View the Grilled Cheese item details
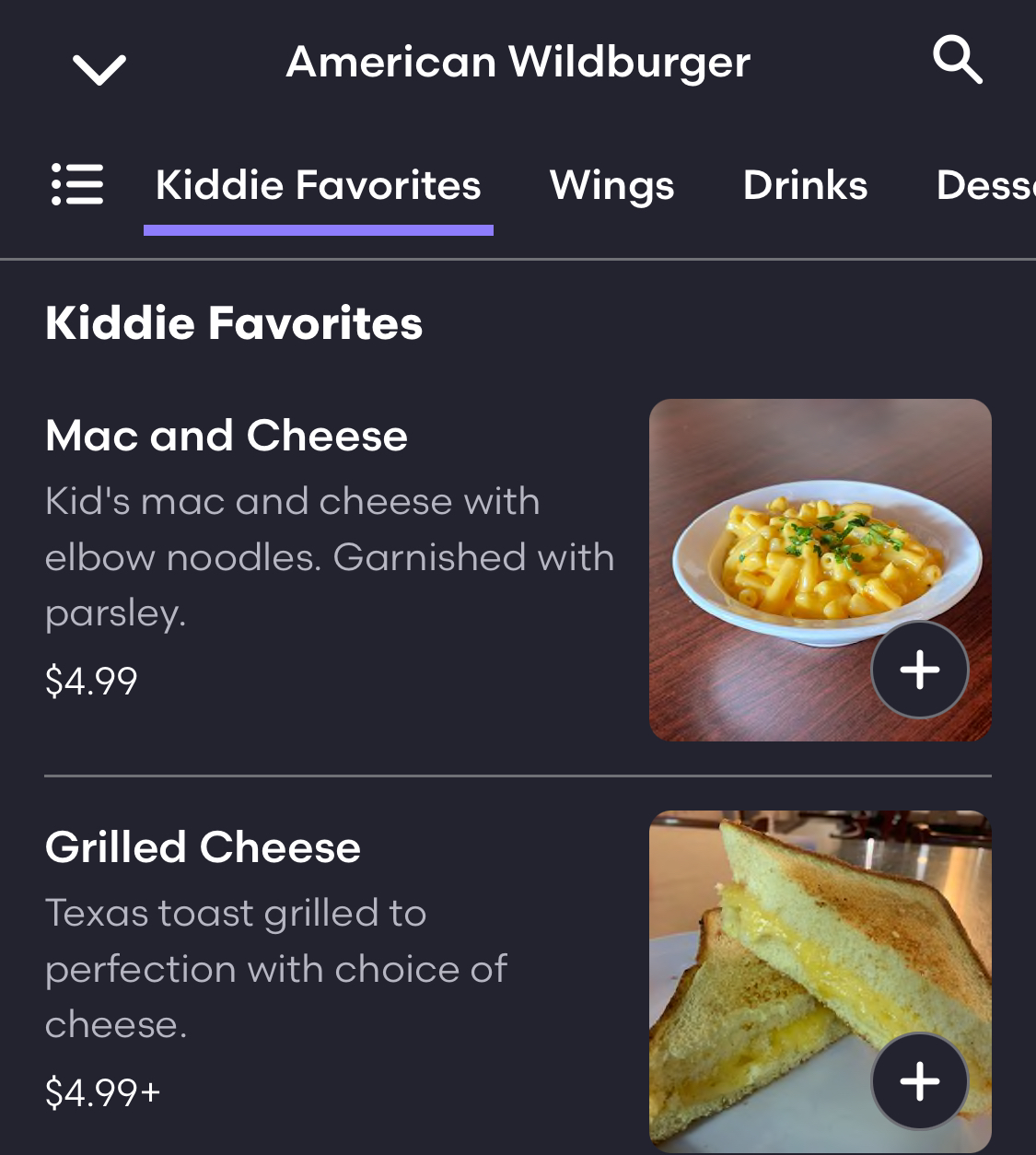 [203, 847]
